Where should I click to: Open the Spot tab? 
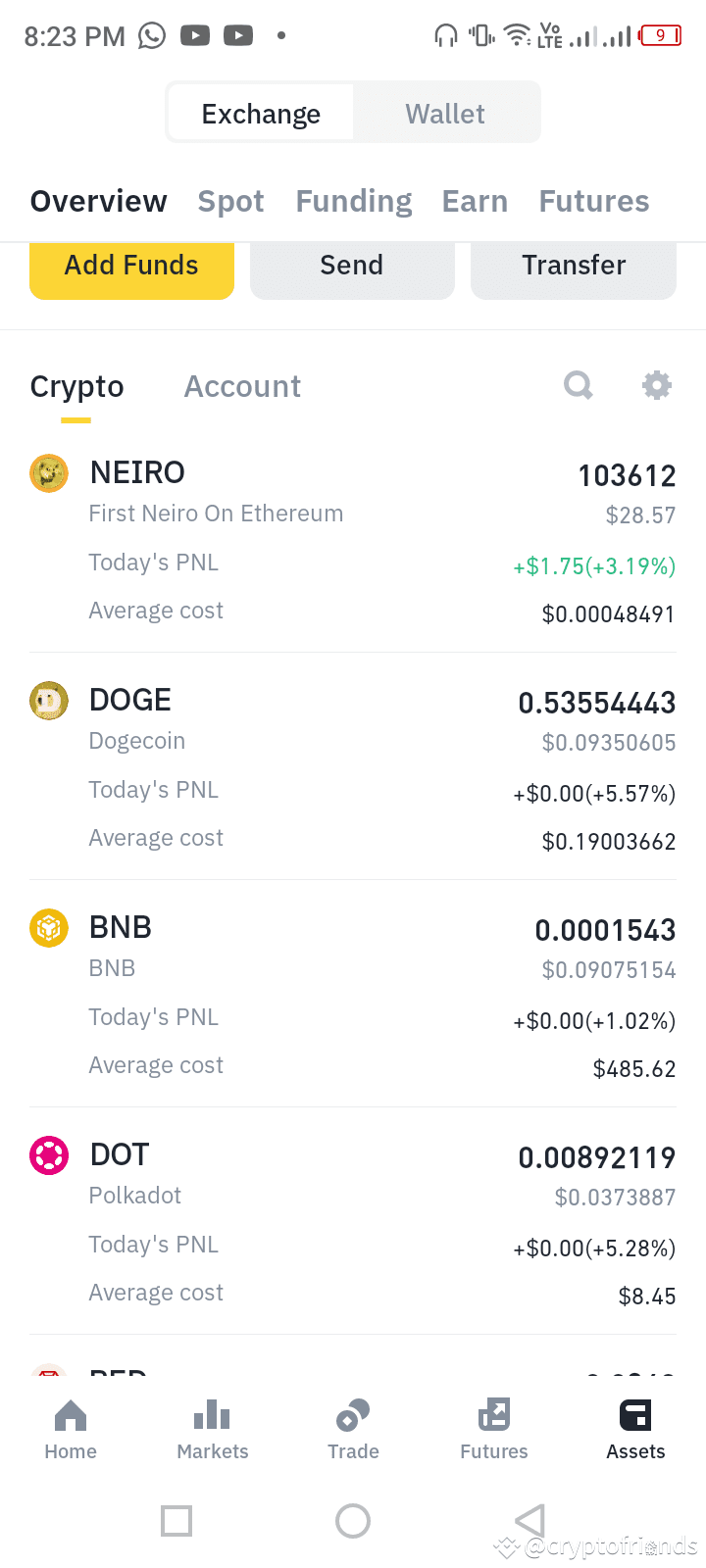point(230,201)
